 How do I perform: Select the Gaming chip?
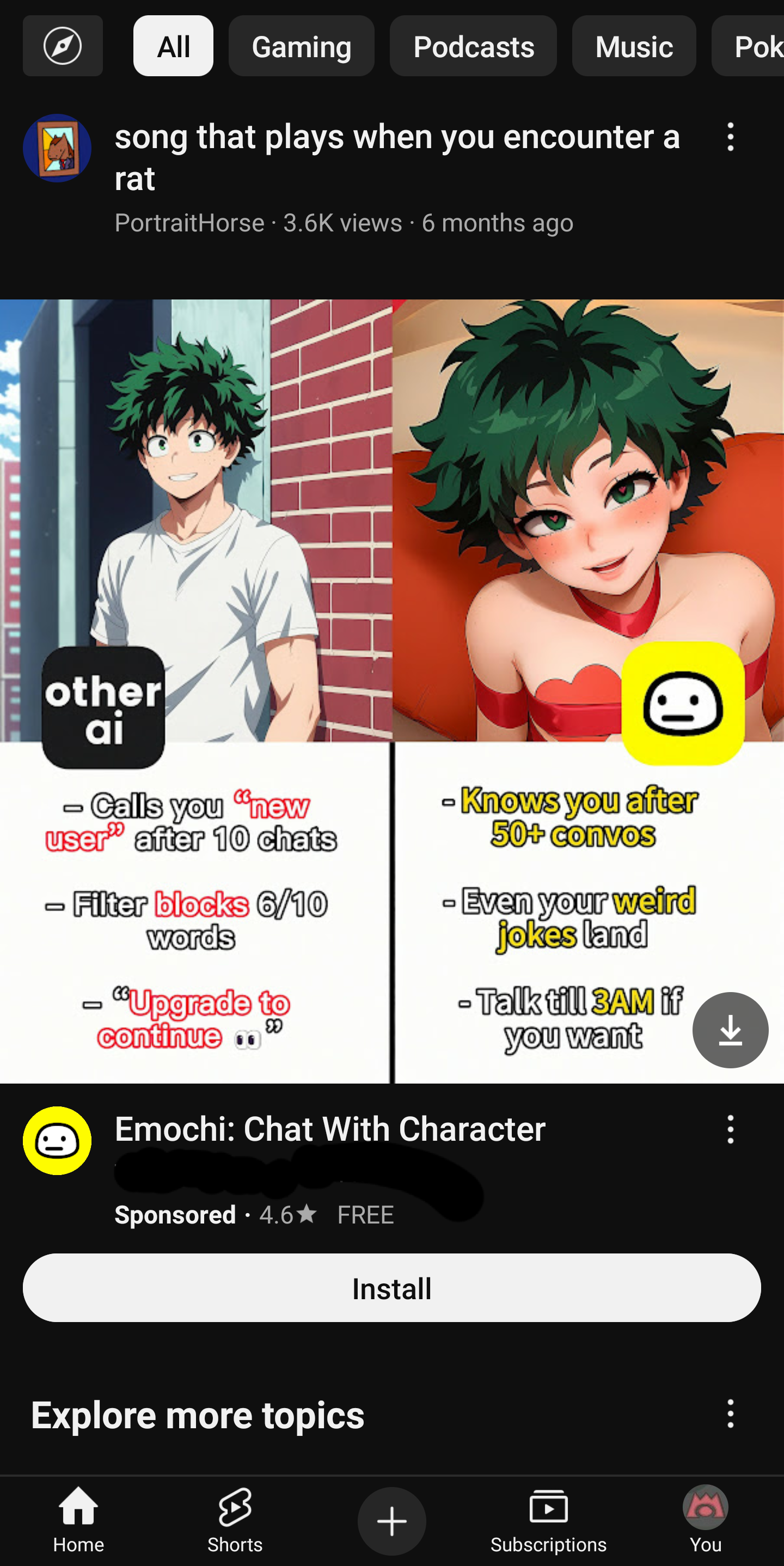pos(302,46)
